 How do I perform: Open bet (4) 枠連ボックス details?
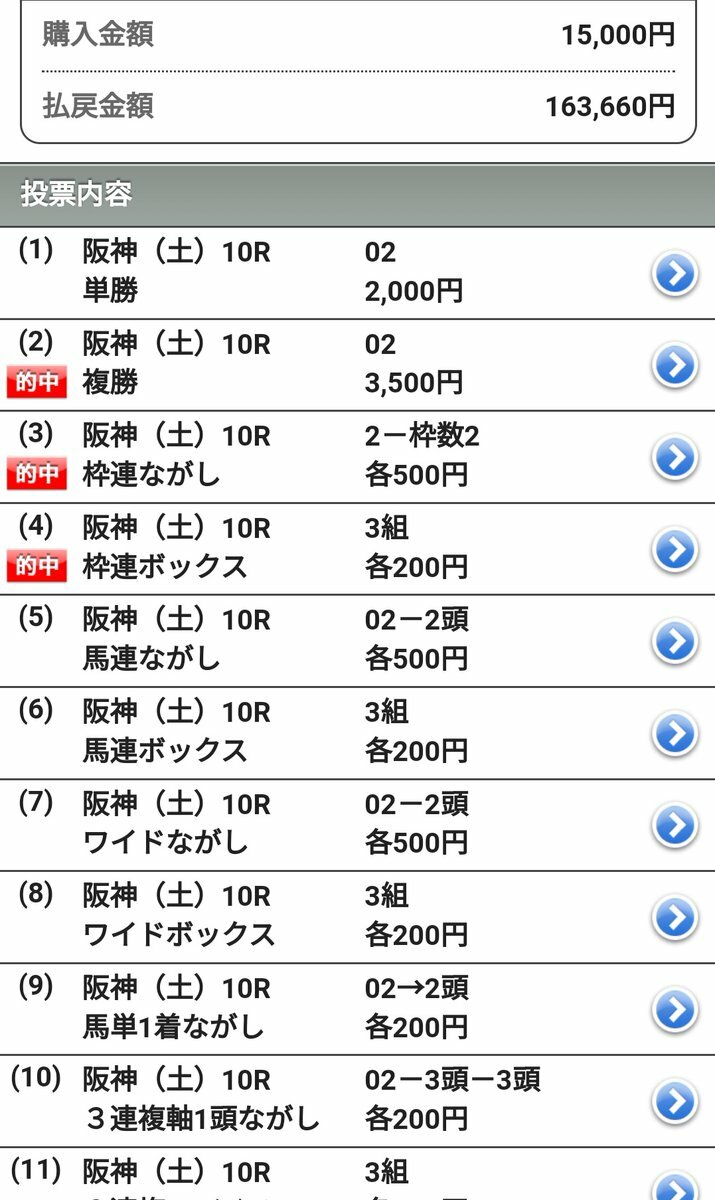(675, 549)
